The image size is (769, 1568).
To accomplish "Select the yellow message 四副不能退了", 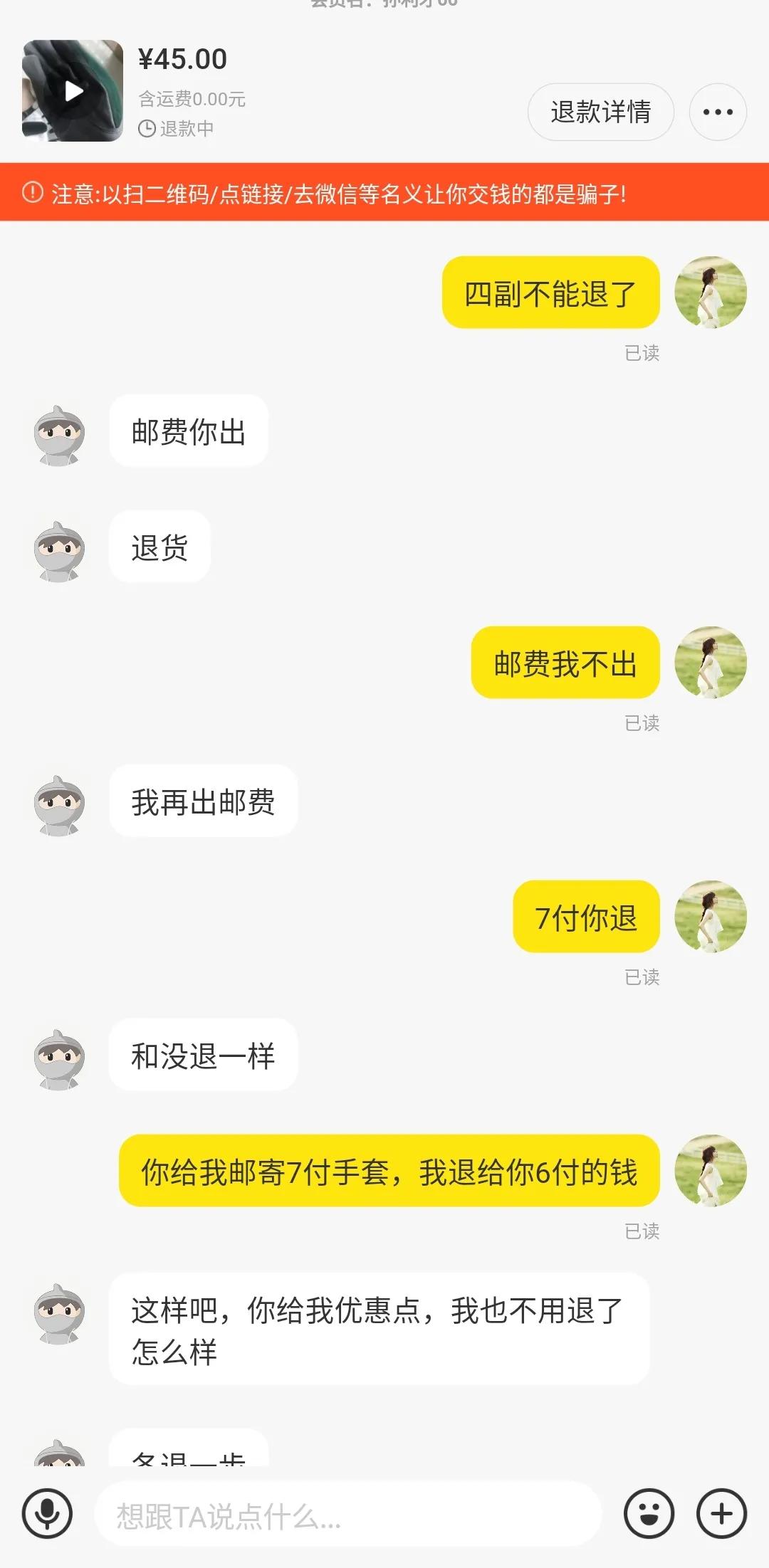I will coord(550,292).
